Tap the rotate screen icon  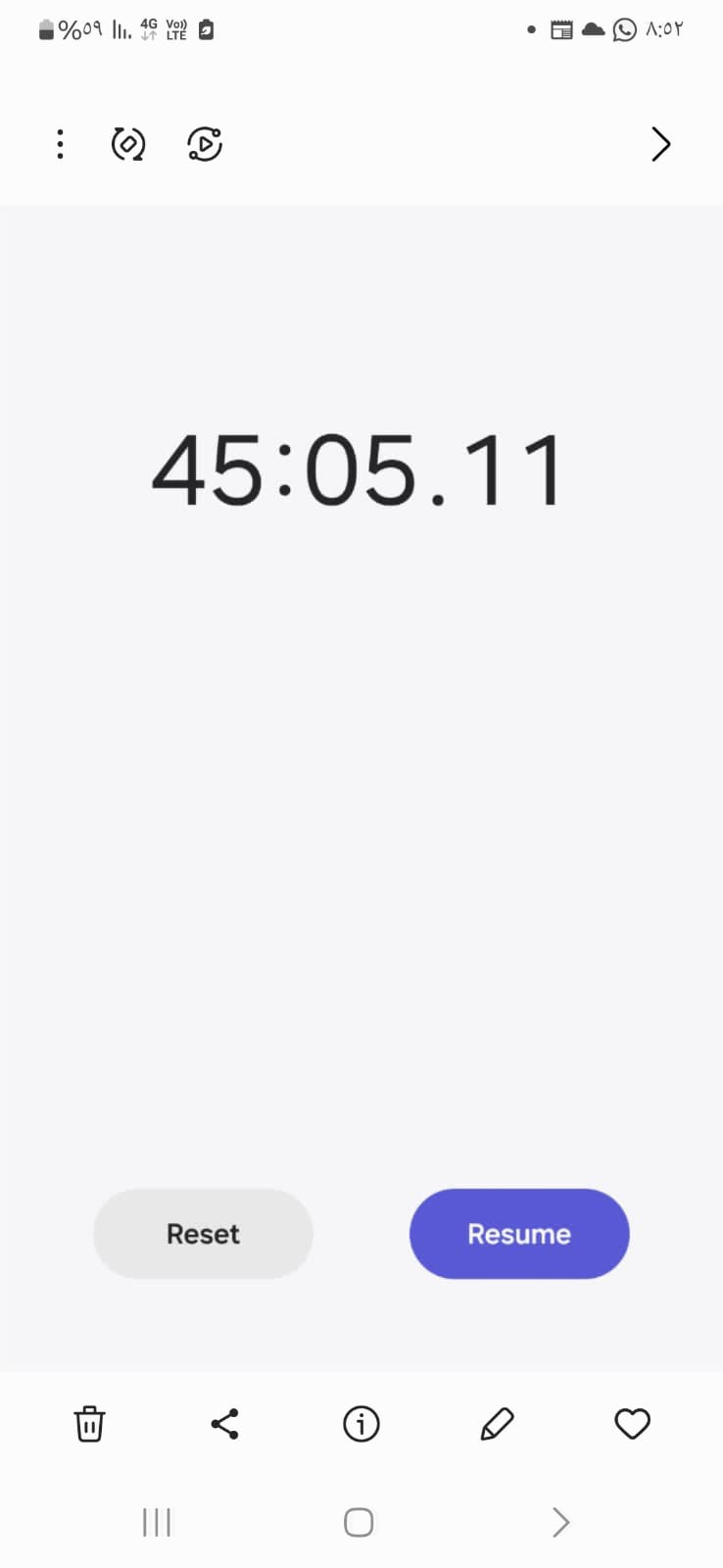[x=128, y=144]
